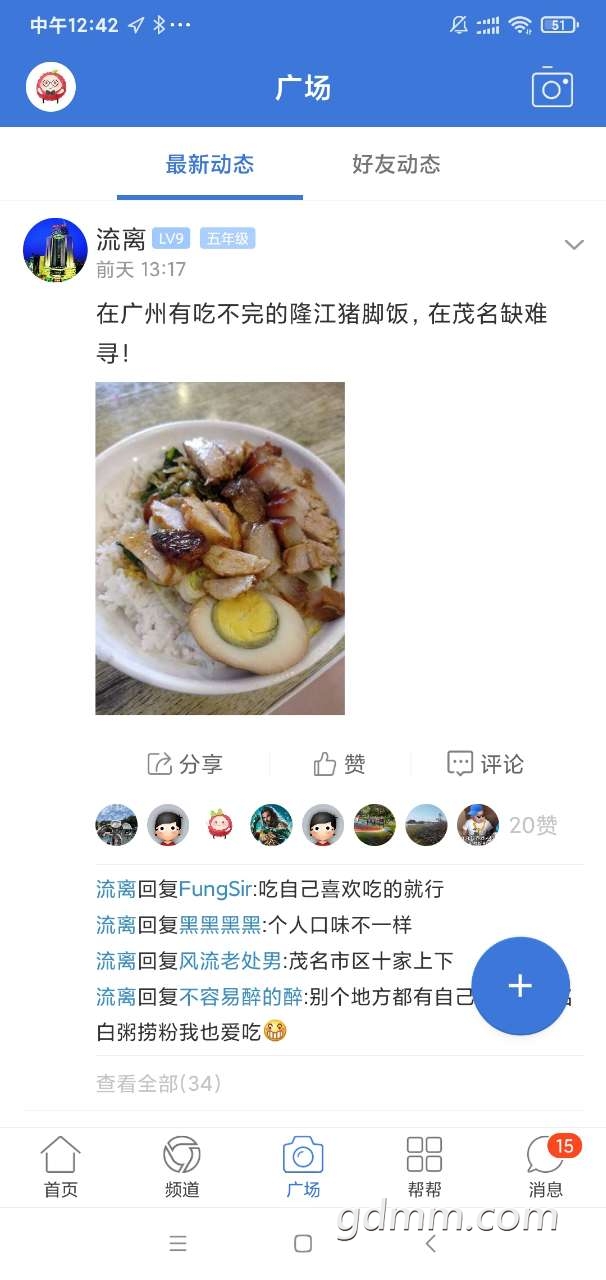This screenshot has height=1280, width=606.
Task: View all 34 comments via 查看全部
Action: [x=158, y=1083]
